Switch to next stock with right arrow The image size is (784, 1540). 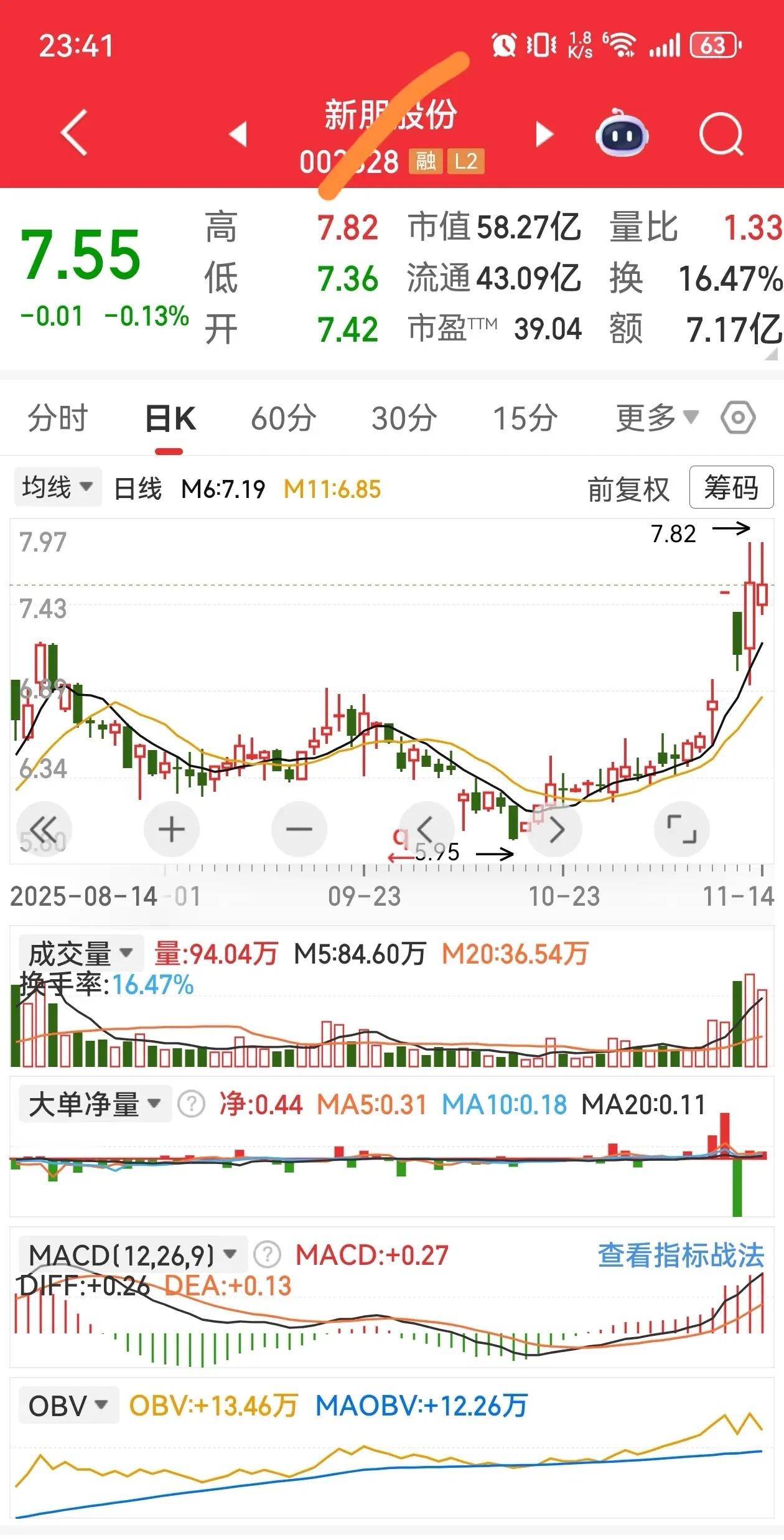coord(546,133)
